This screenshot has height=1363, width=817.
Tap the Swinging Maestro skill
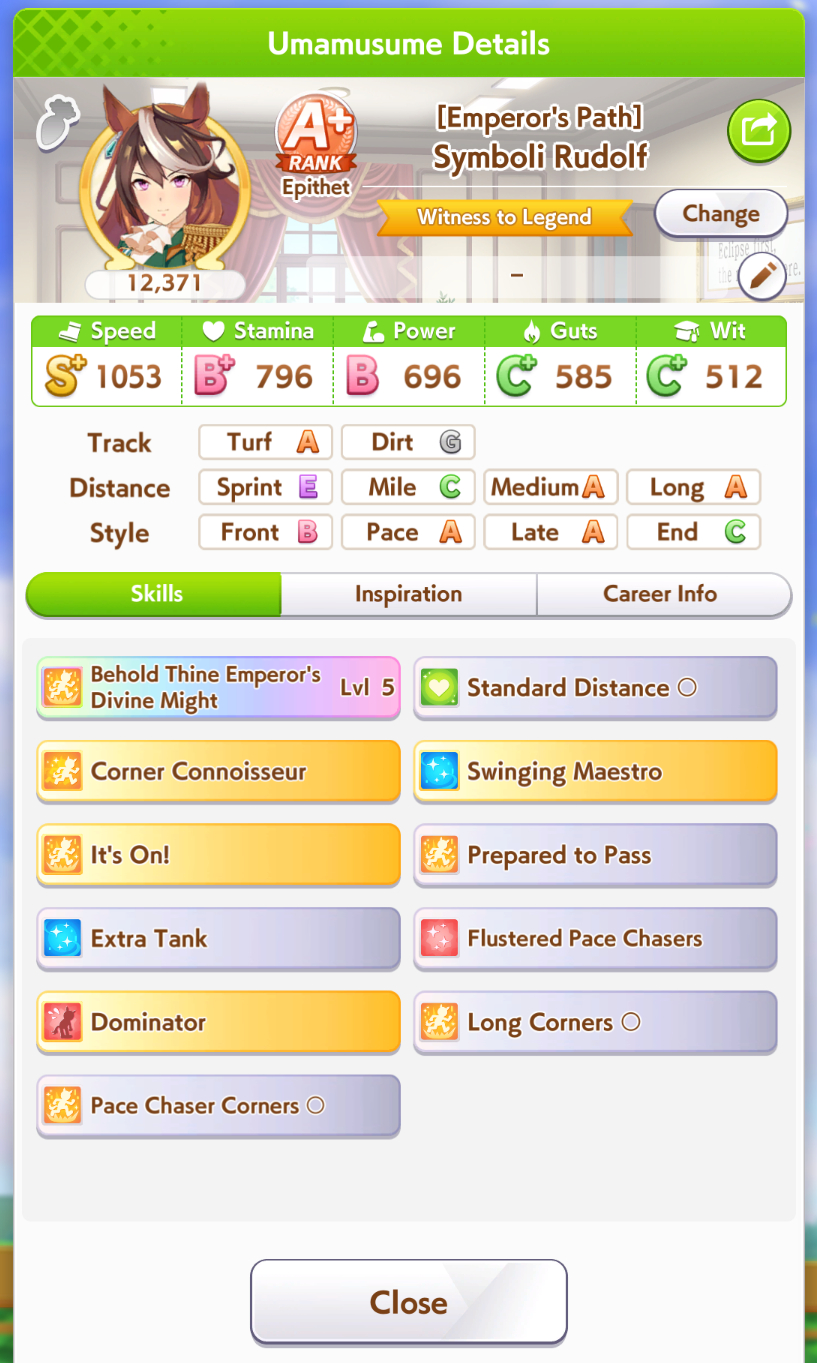click(x=595, y=771)
